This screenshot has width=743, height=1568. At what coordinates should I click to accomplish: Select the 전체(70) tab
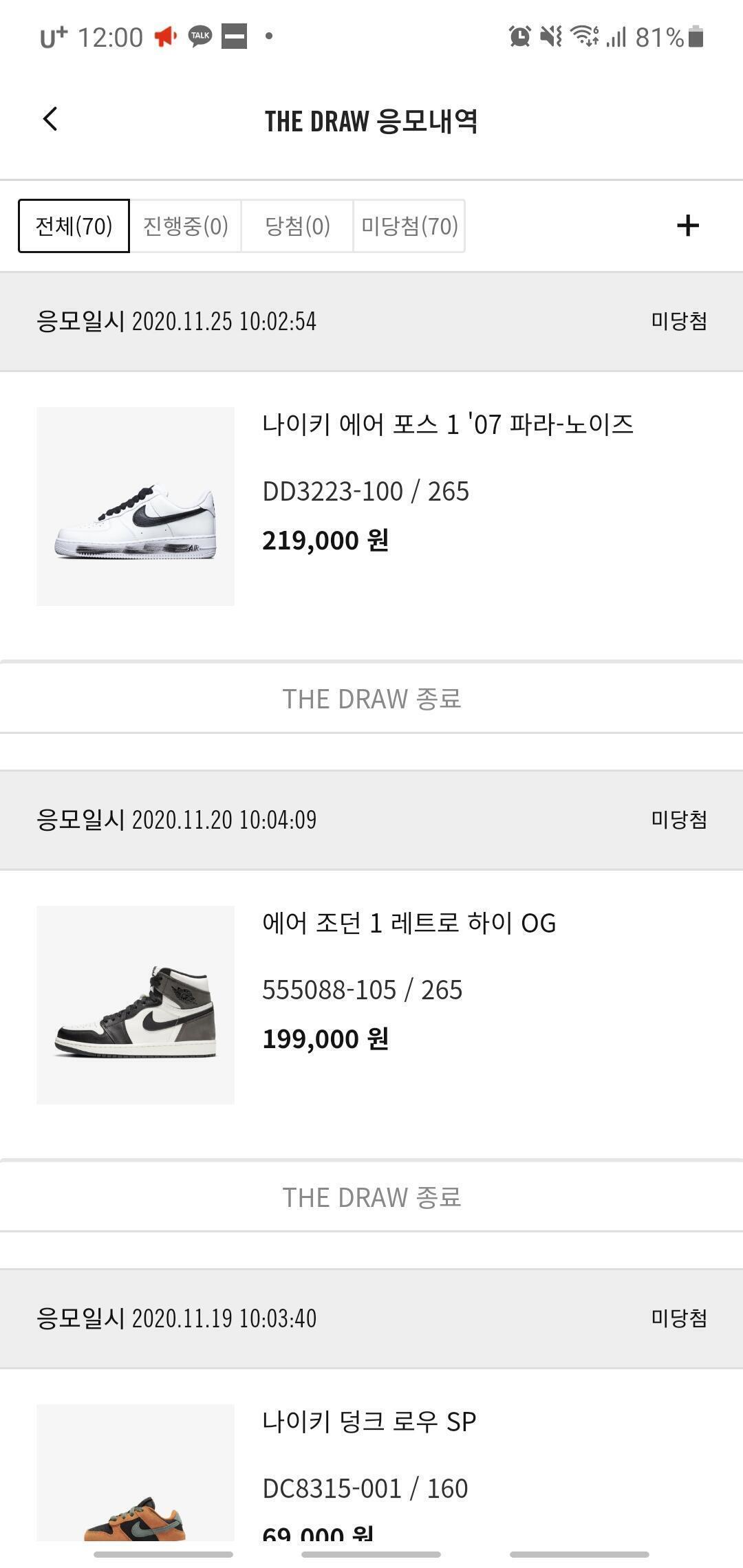coord(74,226)
